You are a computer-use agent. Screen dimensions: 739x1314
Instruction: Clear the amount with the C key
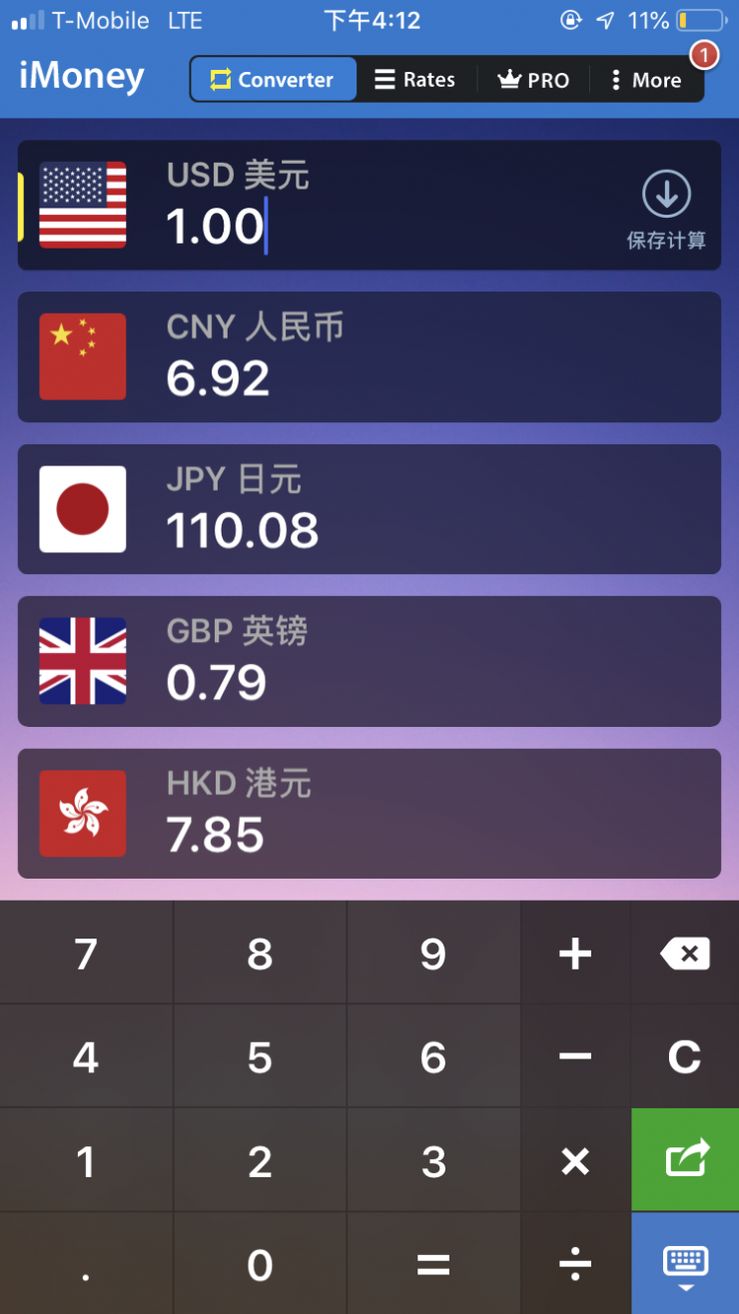[x=685, y=1057]
